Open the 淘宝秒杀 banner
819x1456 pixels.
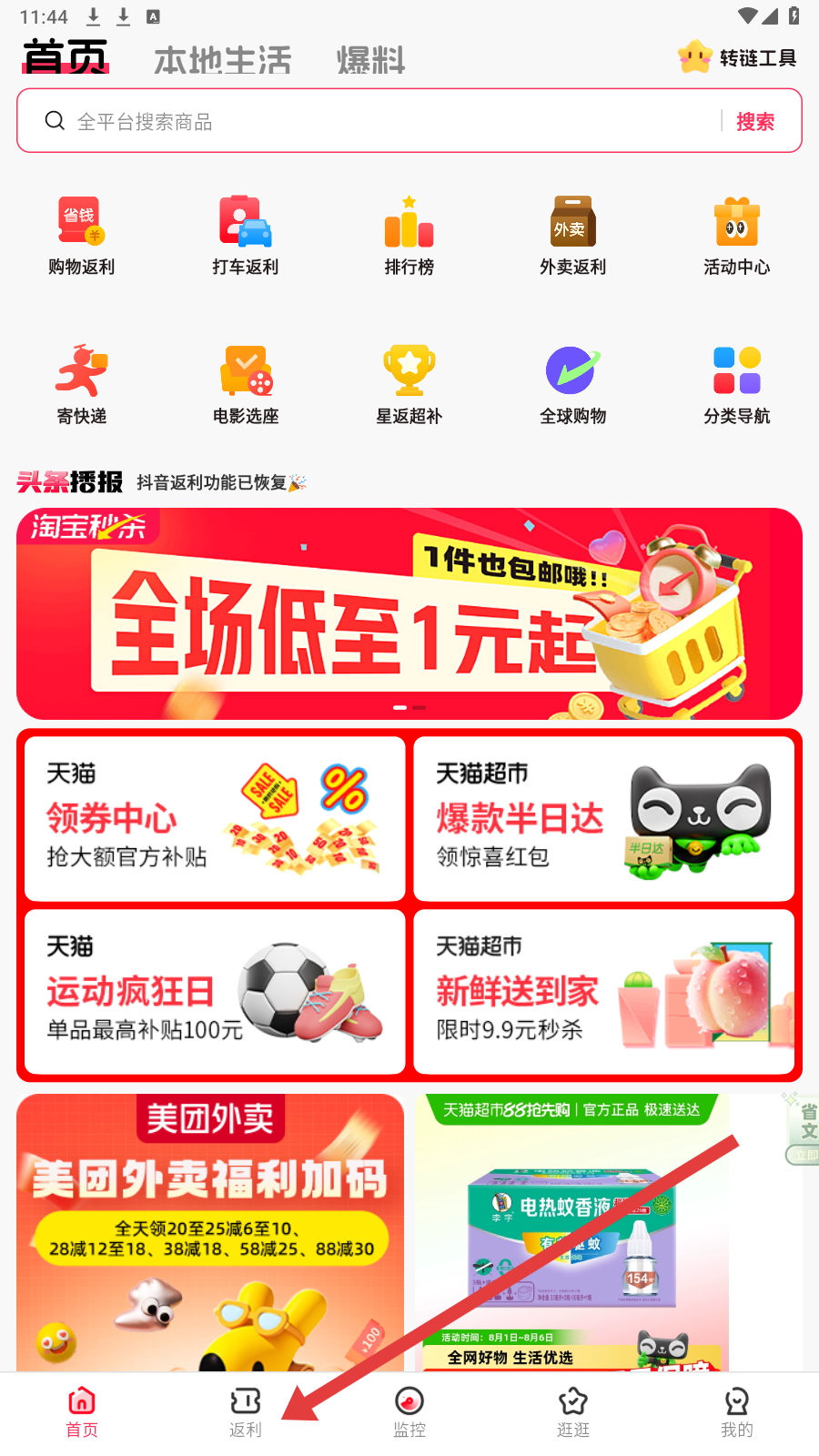point(409,614)
